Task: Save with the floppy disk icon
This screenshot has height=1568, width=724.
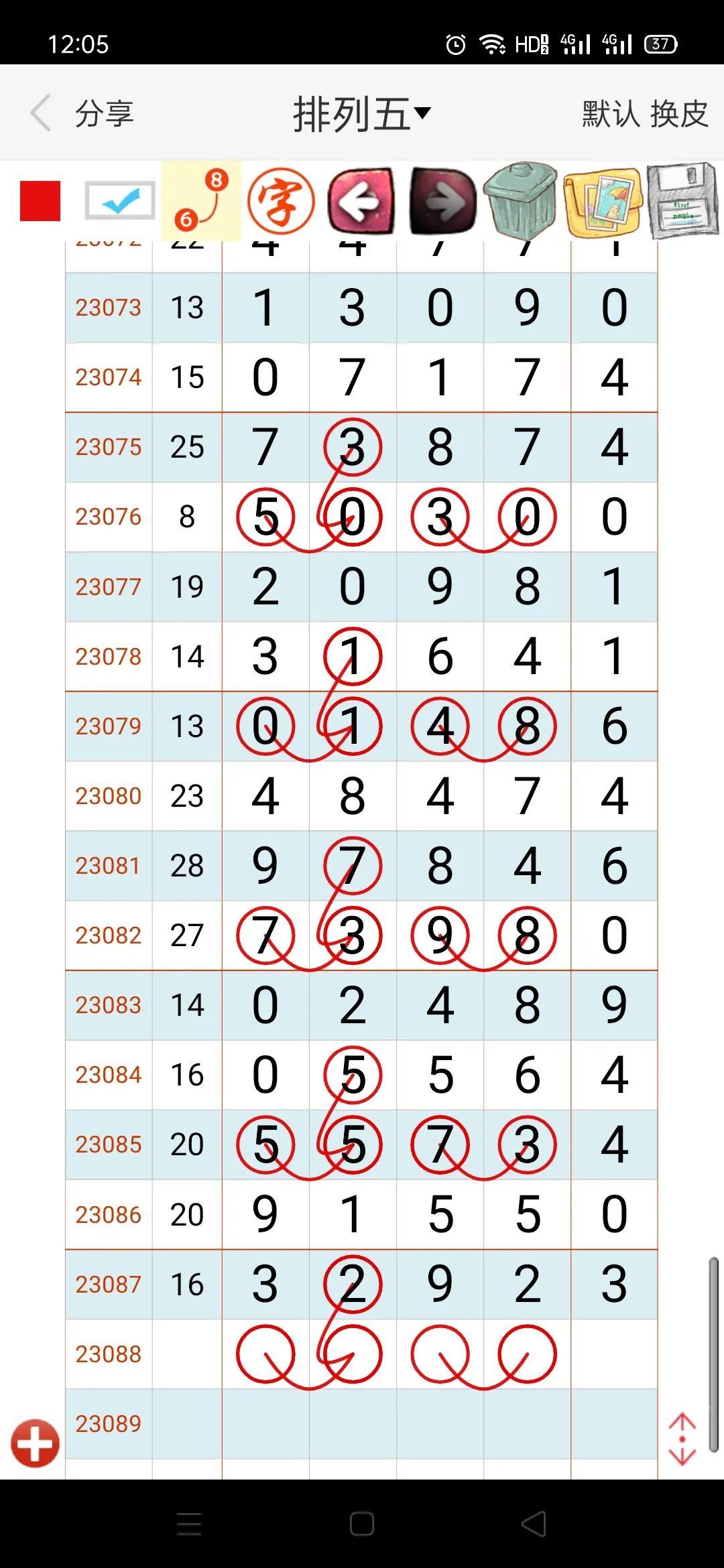Action: point(683,200)
